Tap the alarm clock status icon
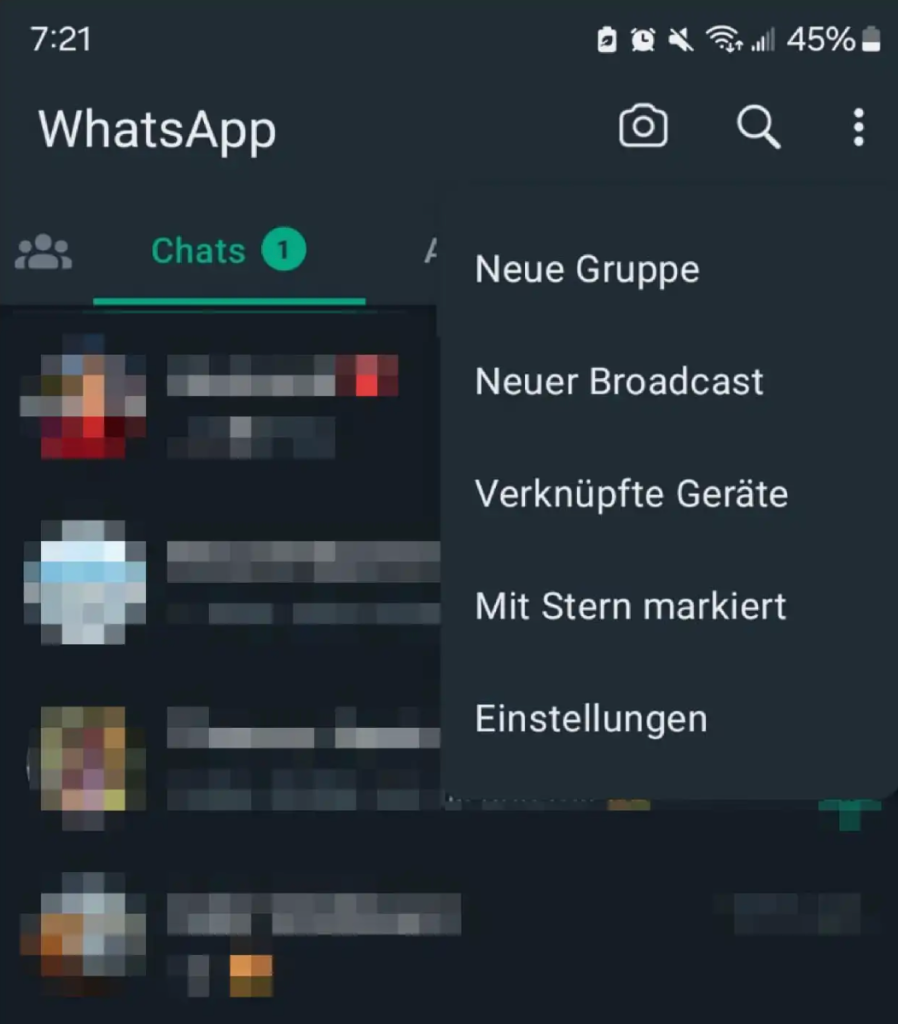The image size is (898, 1024). (x=645, y=40)
